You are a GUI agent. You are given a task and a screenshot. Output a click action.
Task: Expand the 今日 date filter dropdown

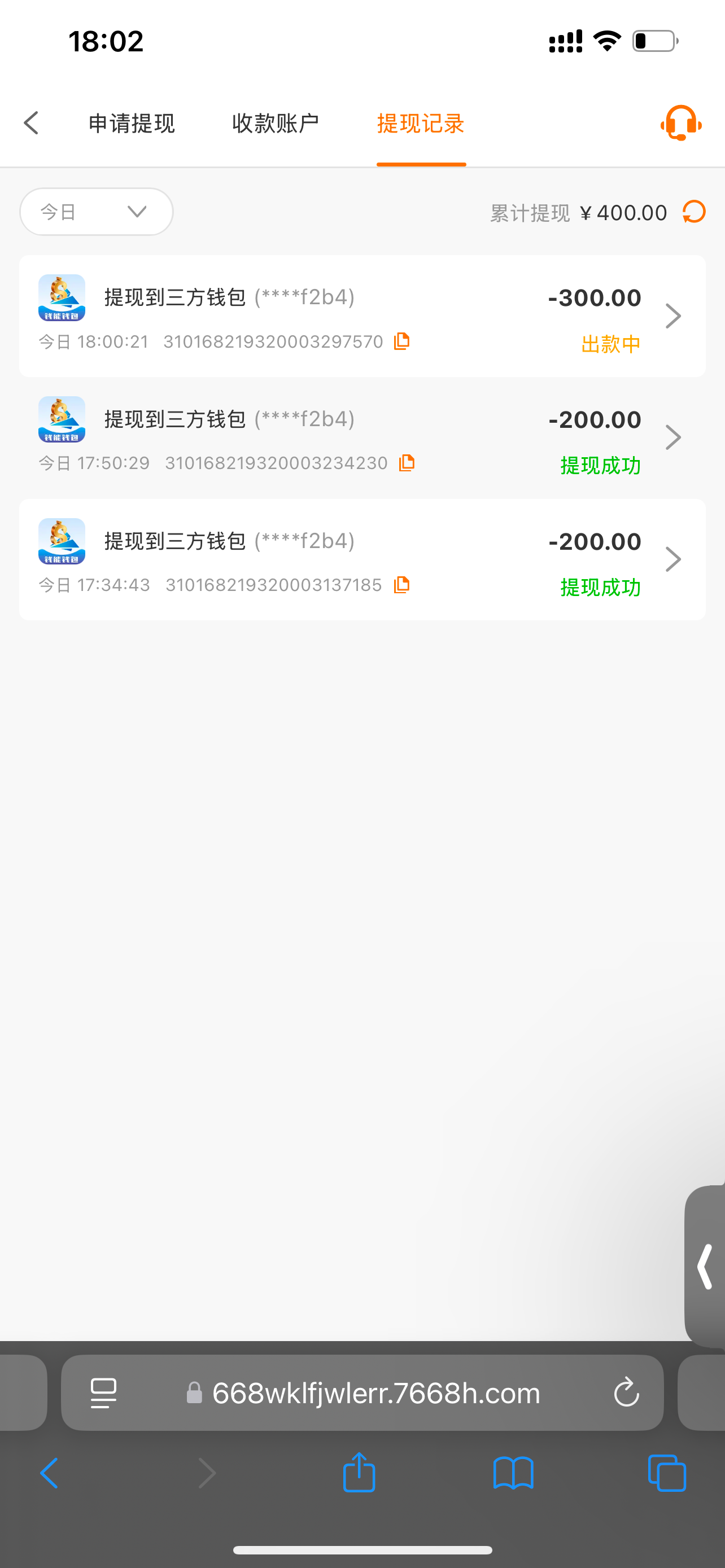[96, 212]
